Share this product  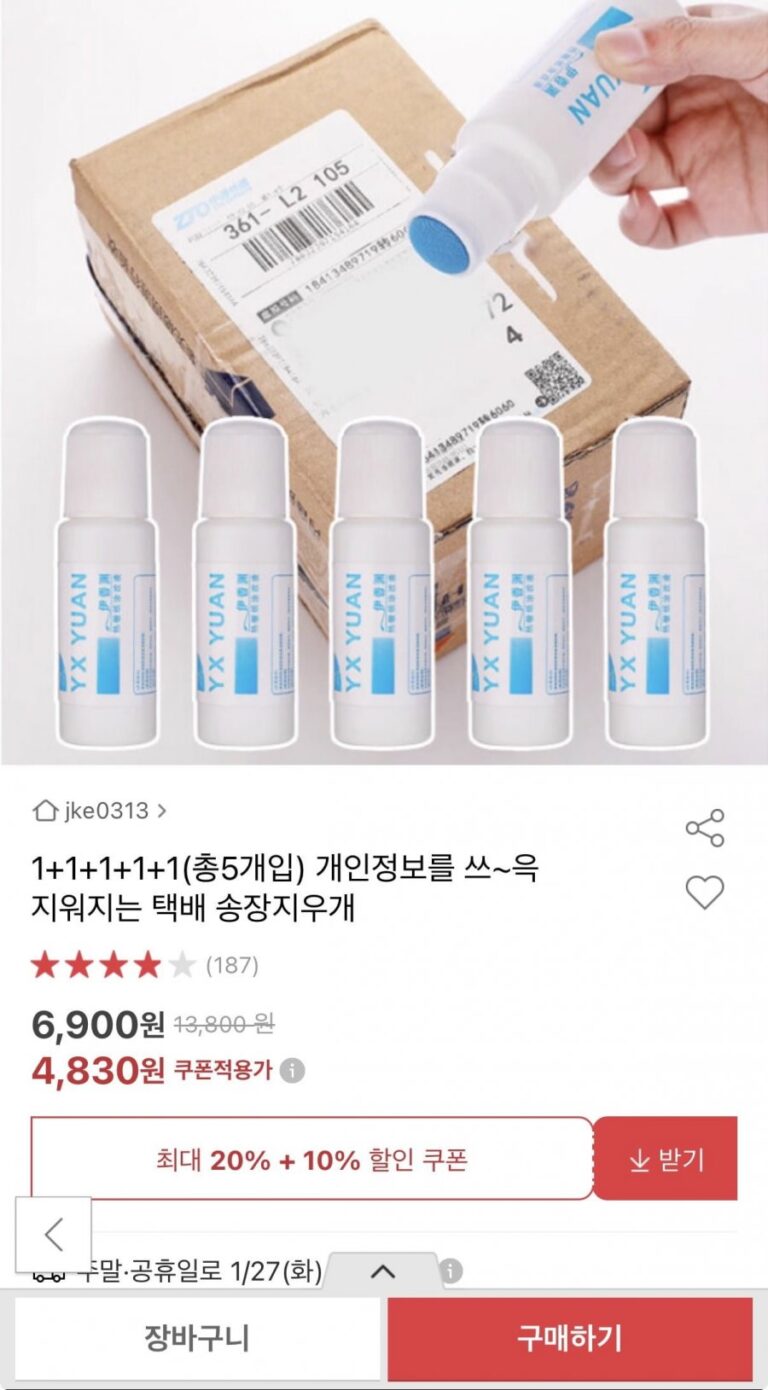pyautogui.click(x=704, y=828)
